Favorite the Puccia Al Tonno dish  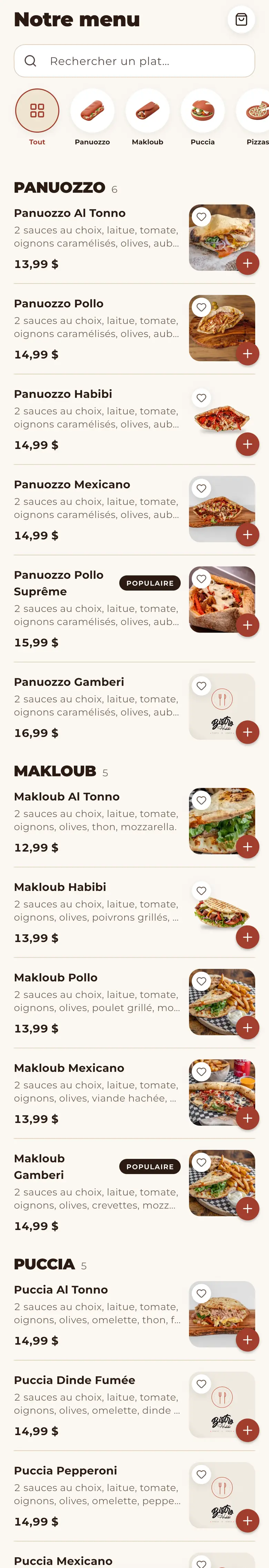[x=201, y=1293]
